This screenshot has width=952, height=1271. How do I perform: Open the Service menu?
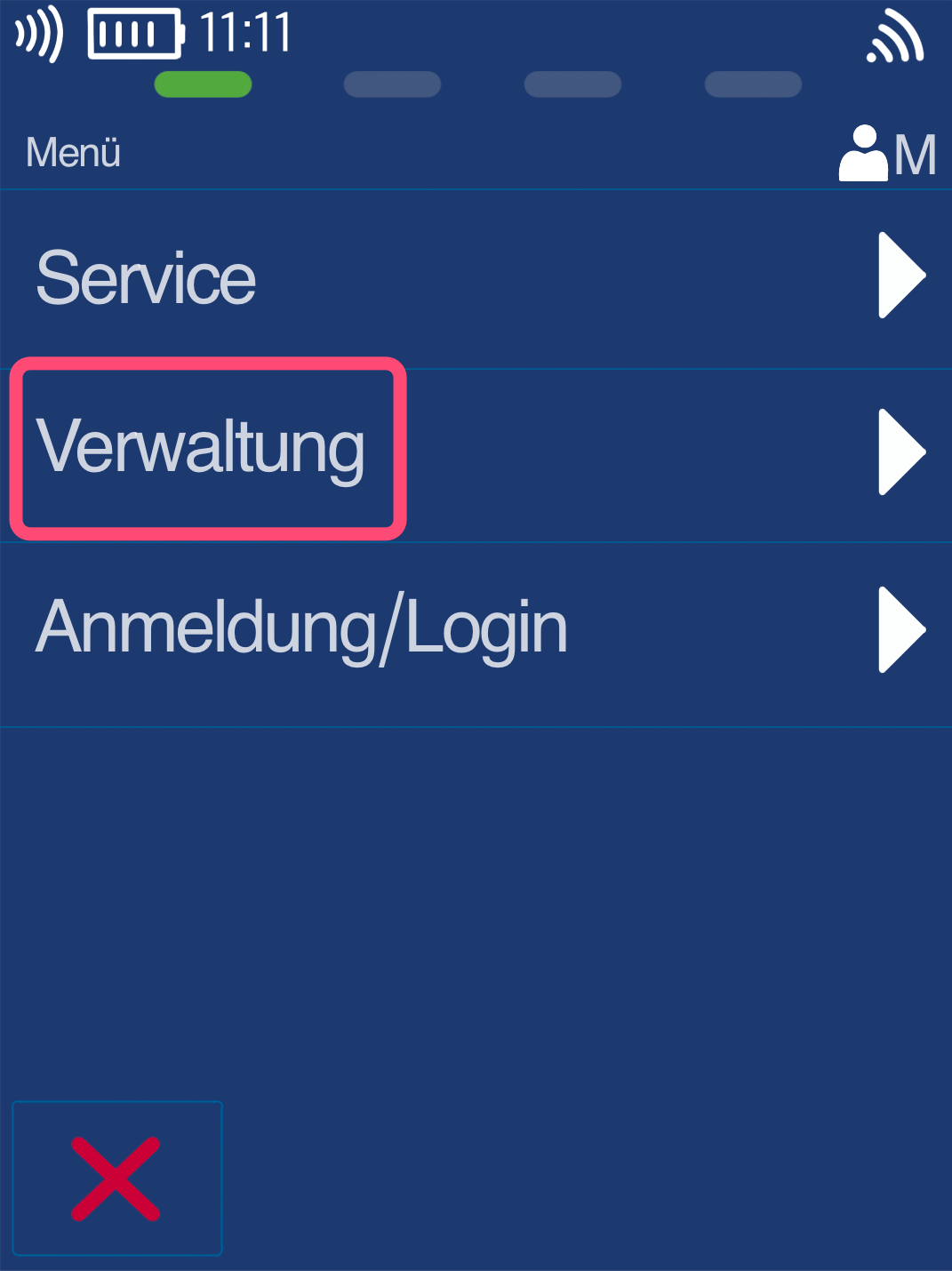[x=476, y=278]
